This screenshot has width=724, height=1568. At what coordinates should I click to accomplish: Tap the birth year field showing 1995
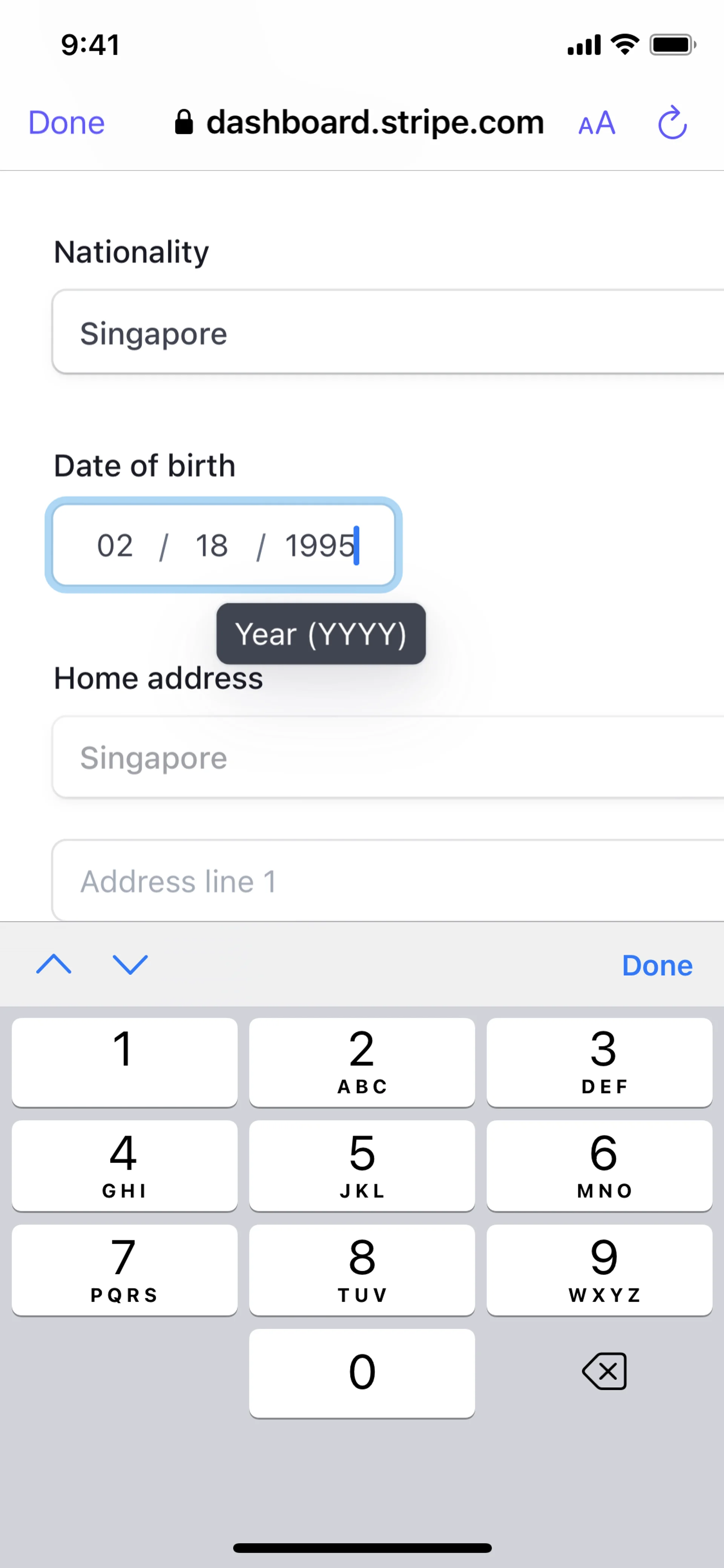pyautogui.click(x=319, y=545)
